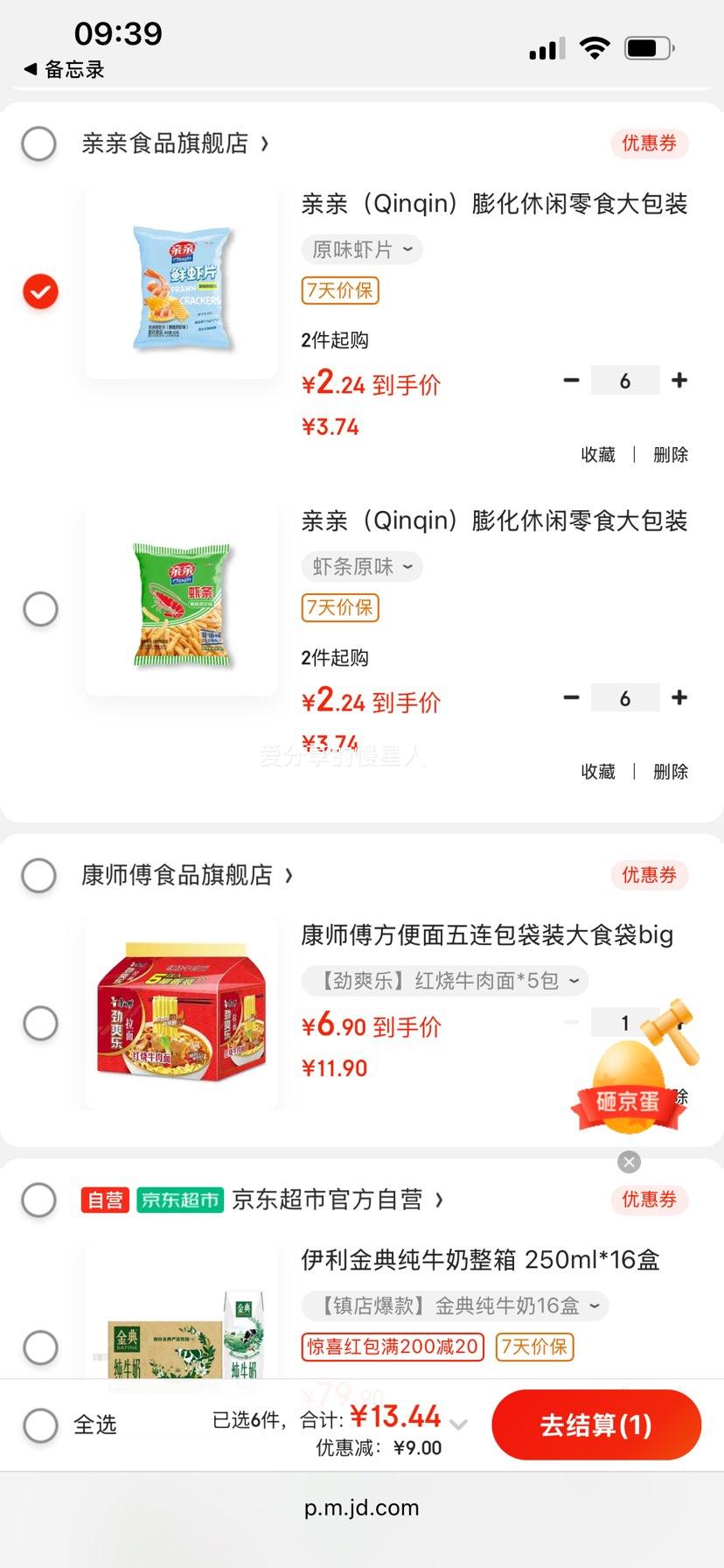Tap the 7天价保 tag on the prawn crackers item

[339, 290]
